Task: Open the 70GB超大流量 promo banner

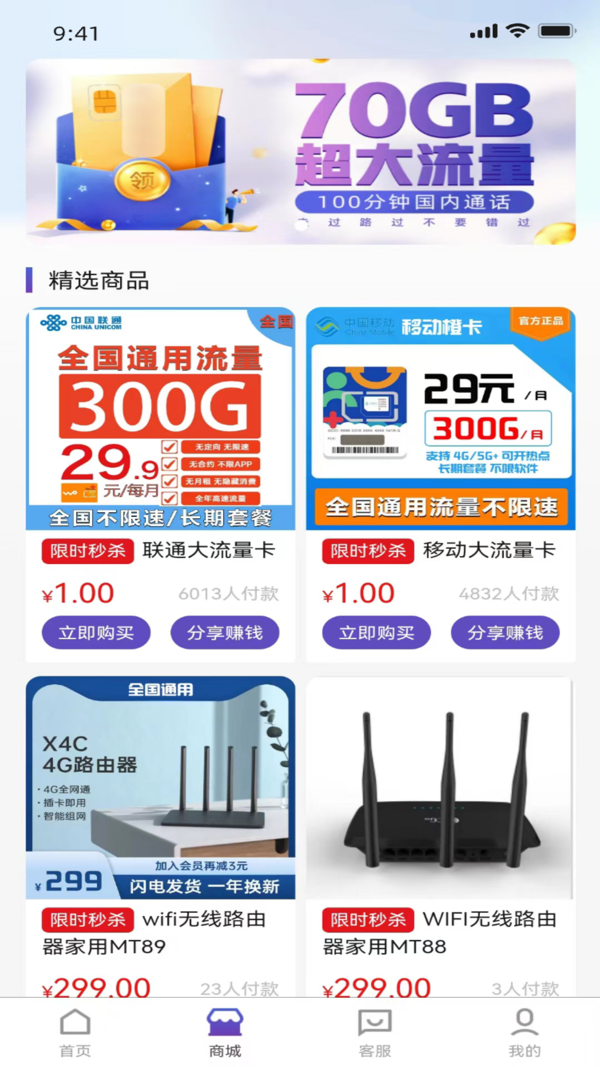Action: click(300, 151)
